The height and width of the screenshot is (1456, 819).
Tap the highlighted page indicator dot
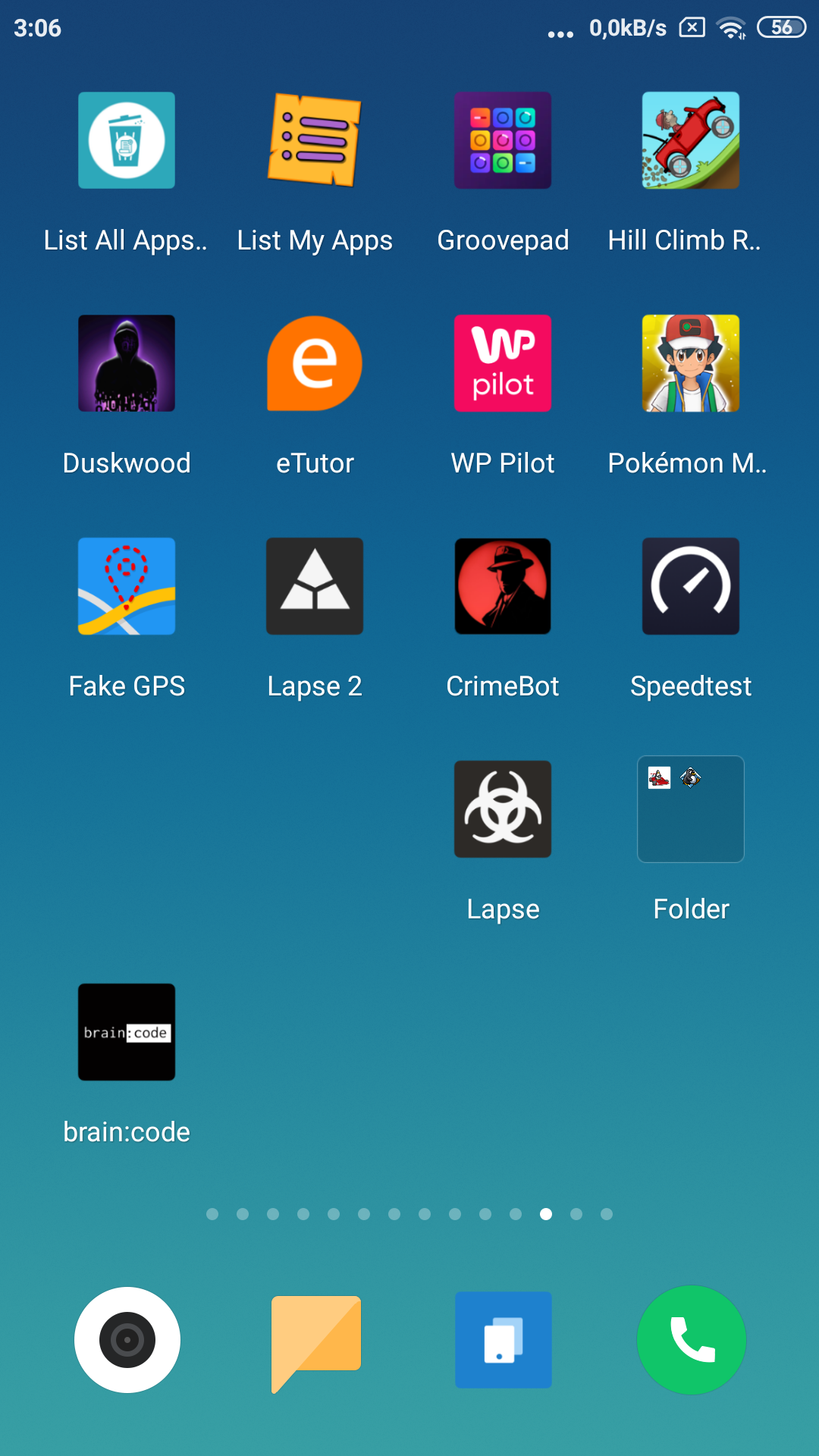tap(545, 1214)
